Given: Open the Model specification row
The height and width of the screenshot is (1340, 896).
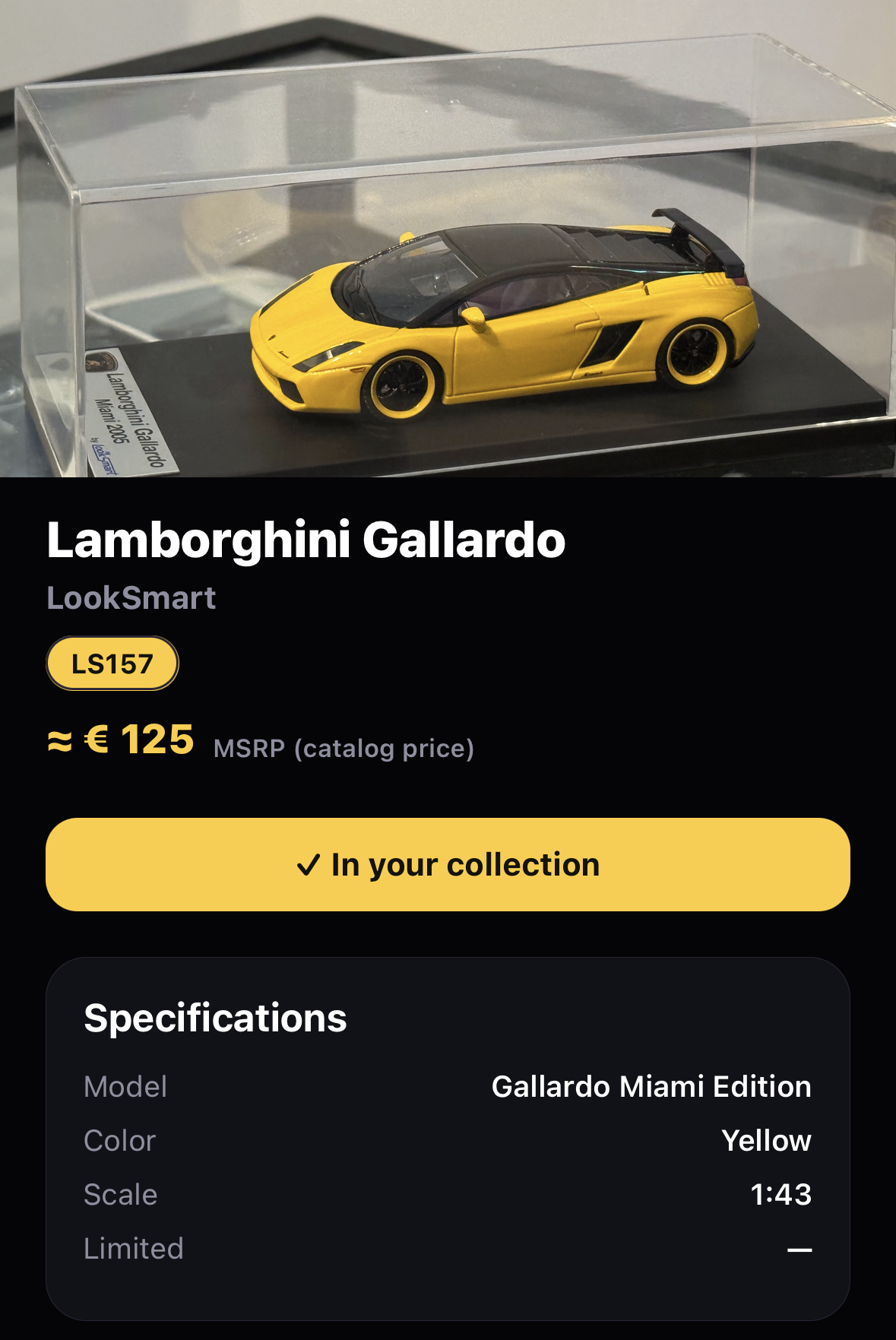Looking at the screenshot, I should [x=448, y=1087].
